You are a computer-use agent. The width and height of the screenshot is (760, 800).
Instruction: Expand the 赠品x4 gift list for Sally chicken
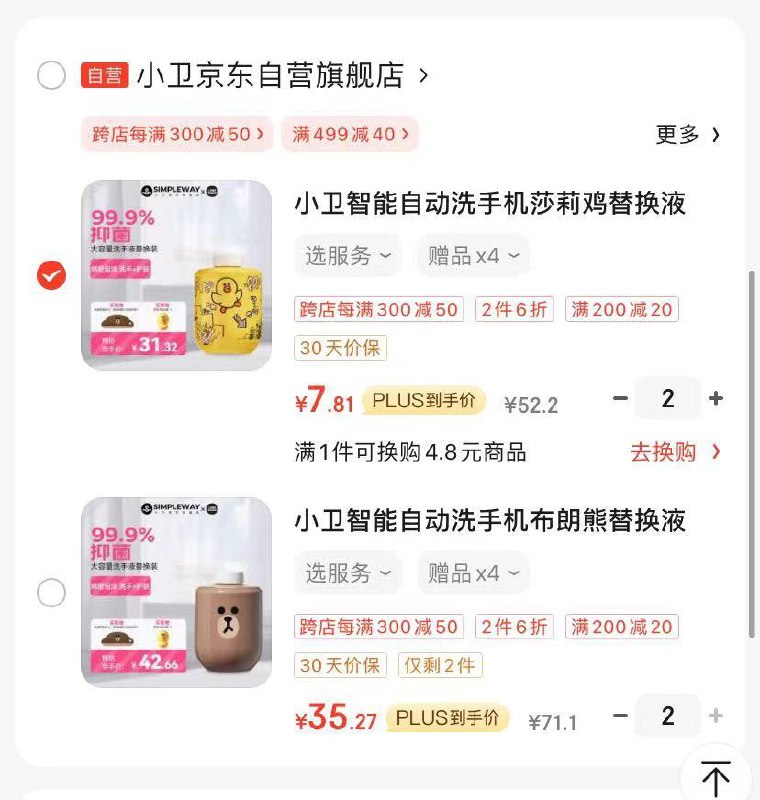pos(471,254)
